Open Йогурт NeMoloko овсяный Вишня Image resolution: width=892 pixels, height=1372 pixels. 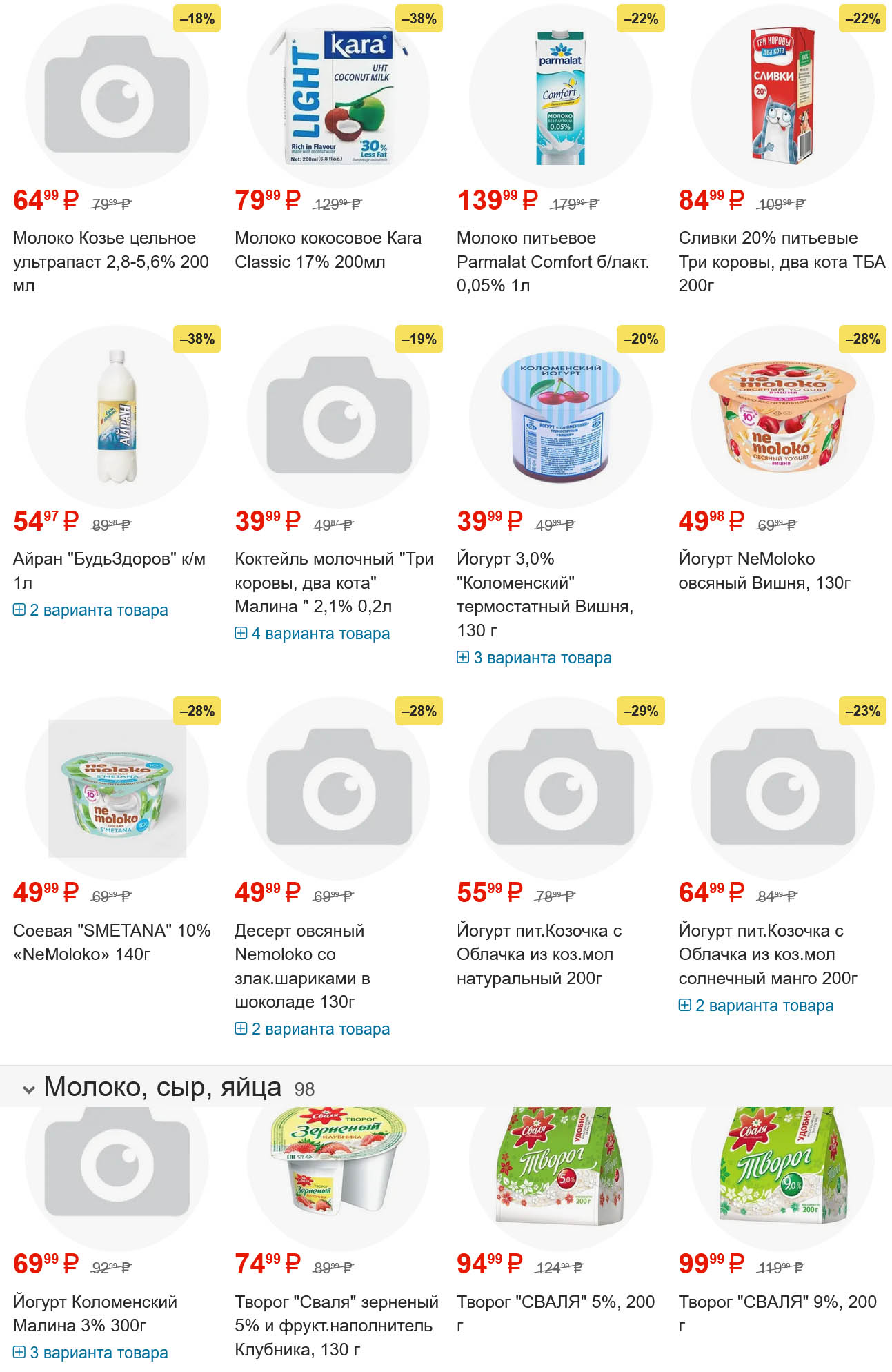pyautogui.click(x=764, y=570)
